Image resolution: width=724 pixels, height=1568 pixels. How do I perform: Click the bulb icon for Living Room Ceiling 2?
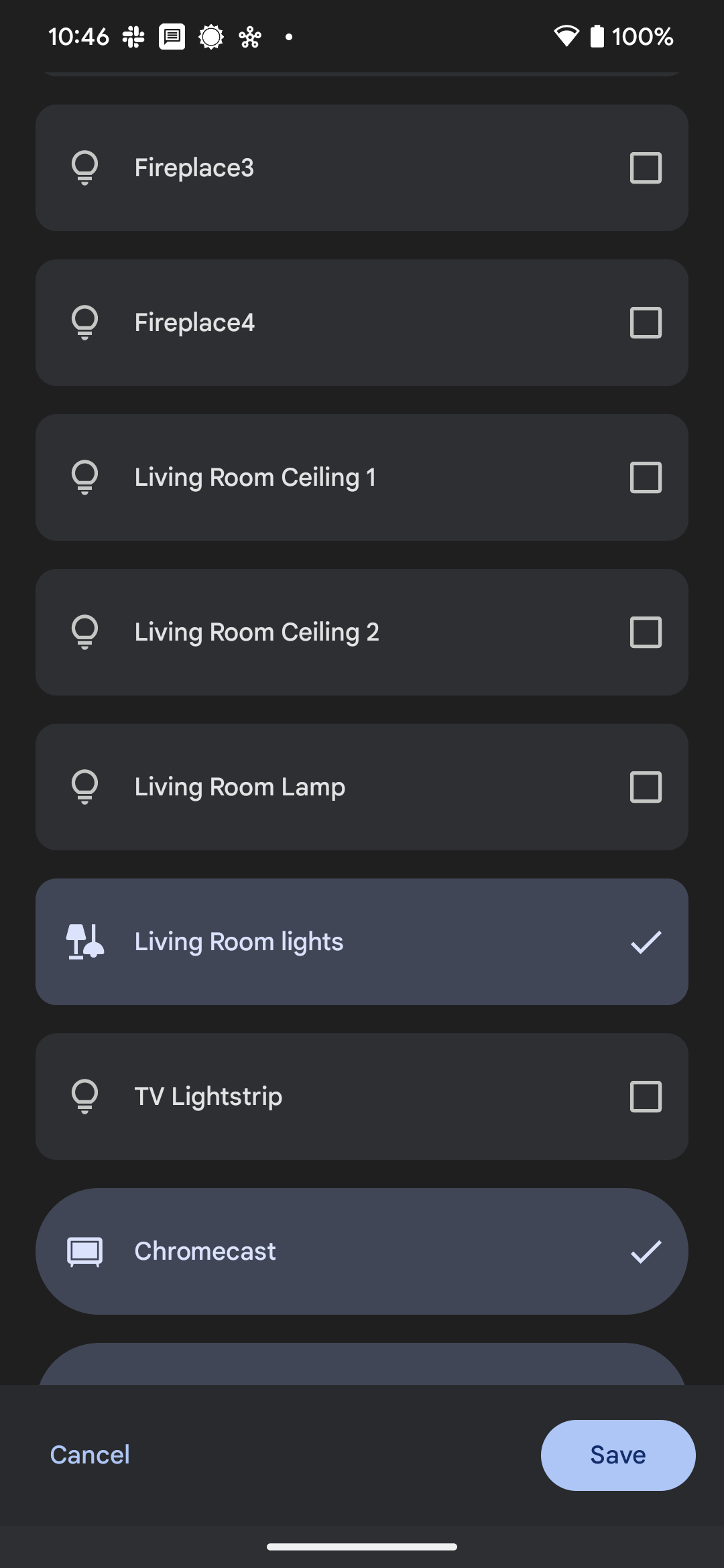pos(84,631)
